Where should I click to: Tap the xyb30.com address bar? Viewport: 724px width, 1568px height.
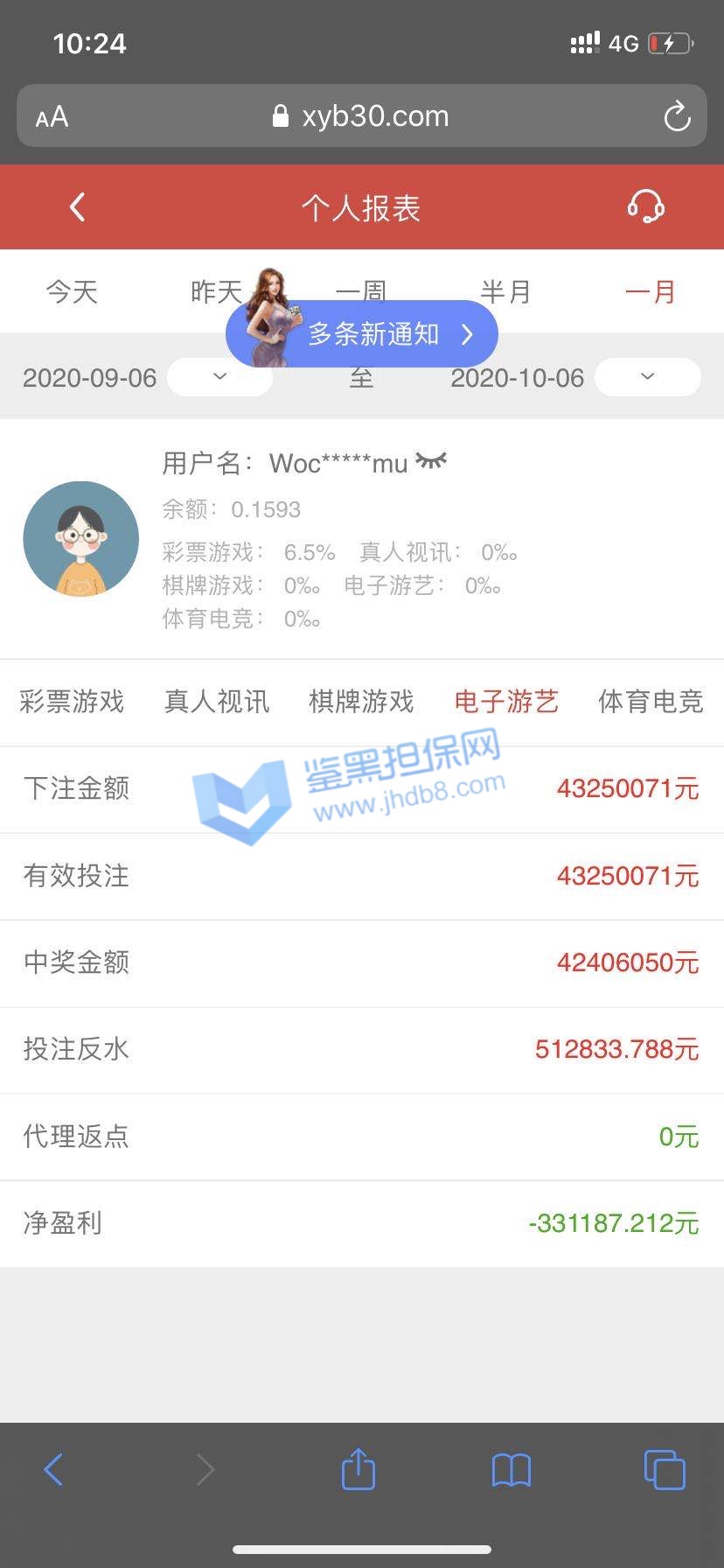(x=361, y=116)
